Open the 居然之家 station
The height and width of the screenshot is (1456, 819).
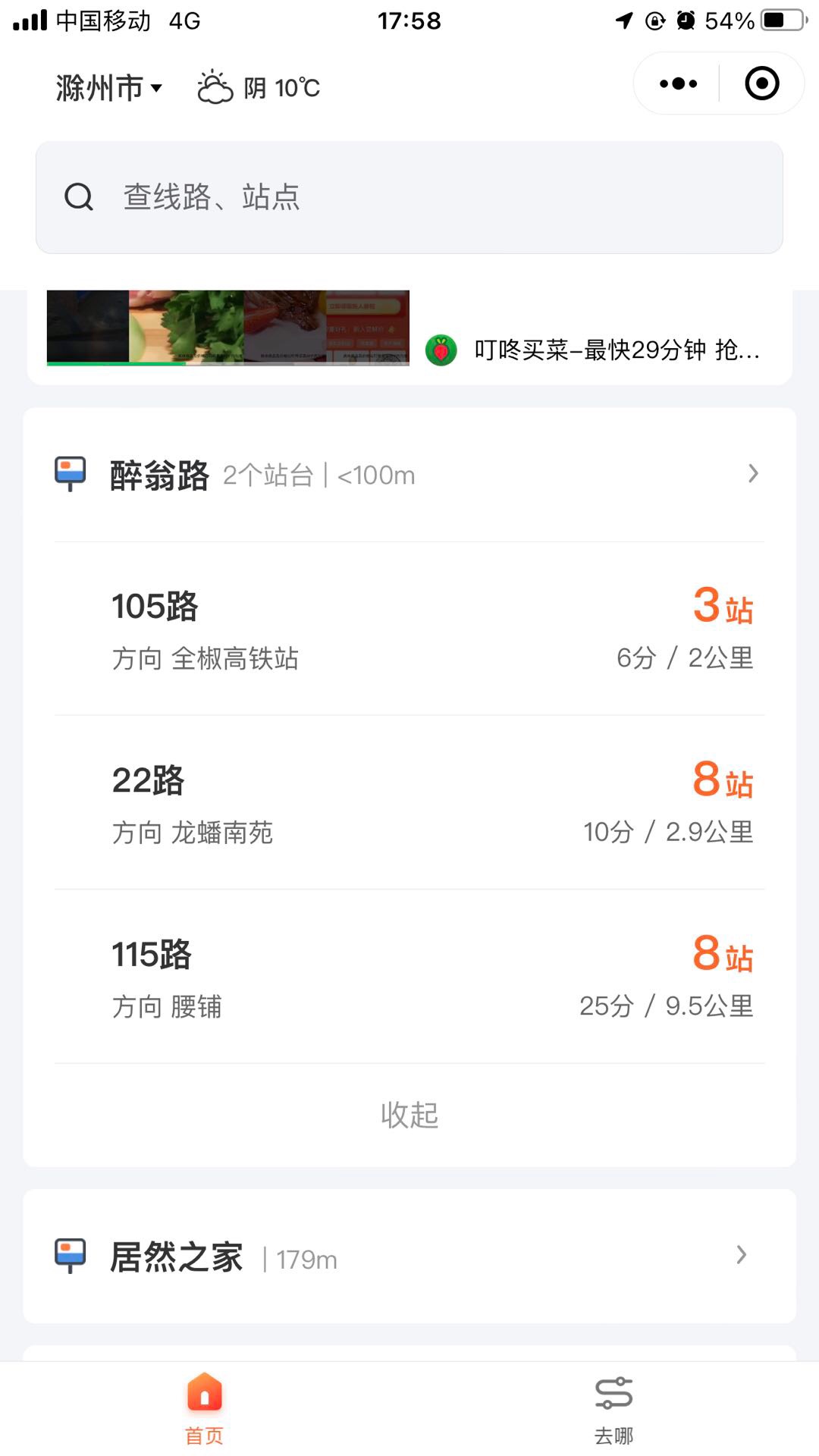409,1256
